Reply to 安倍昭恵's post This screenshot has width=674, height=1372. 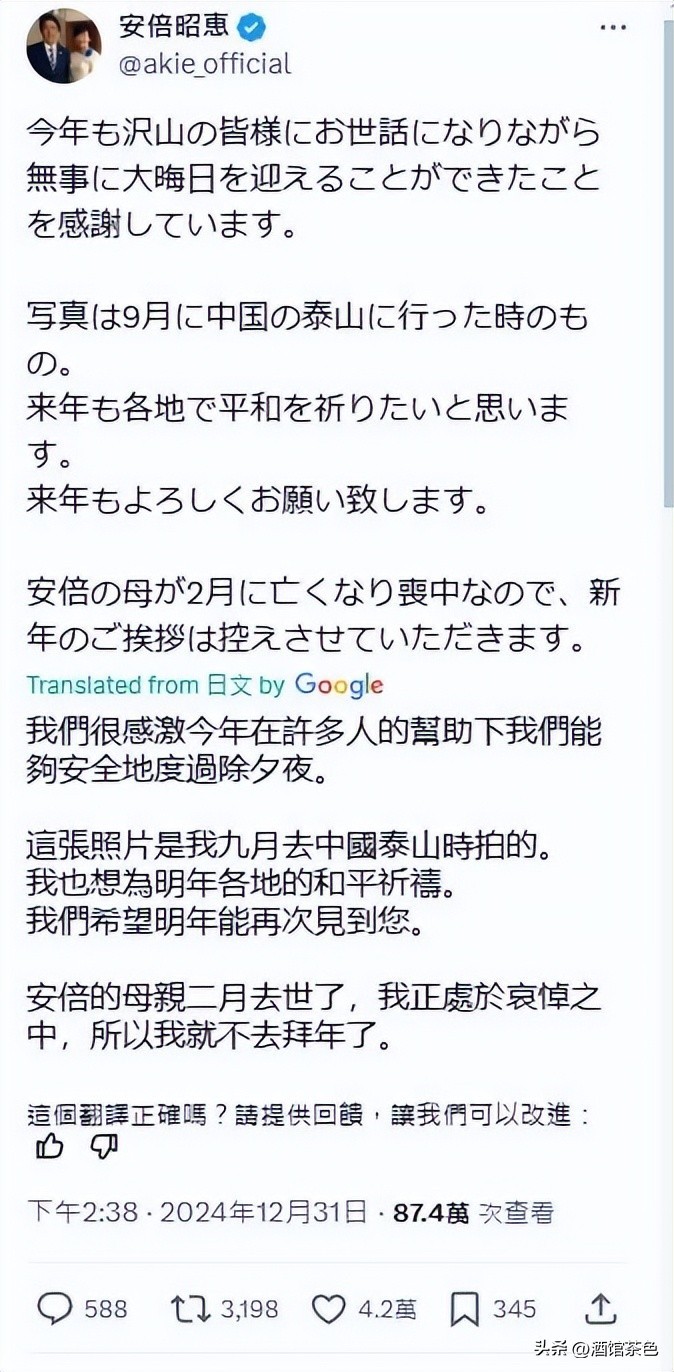point(55,1308)
